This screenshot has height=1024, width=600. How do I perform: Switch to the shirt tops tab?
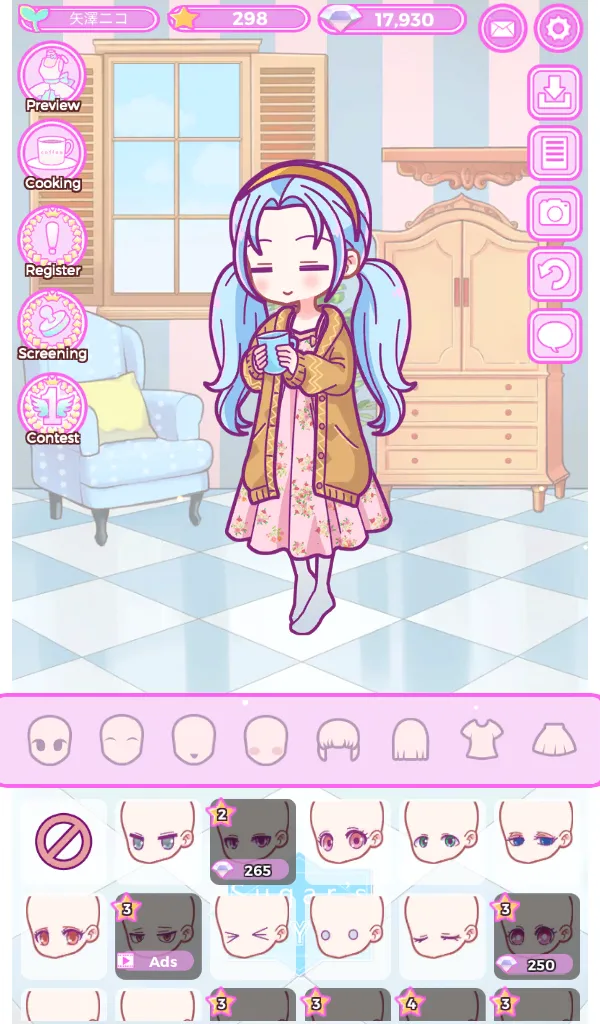[481, 740]
